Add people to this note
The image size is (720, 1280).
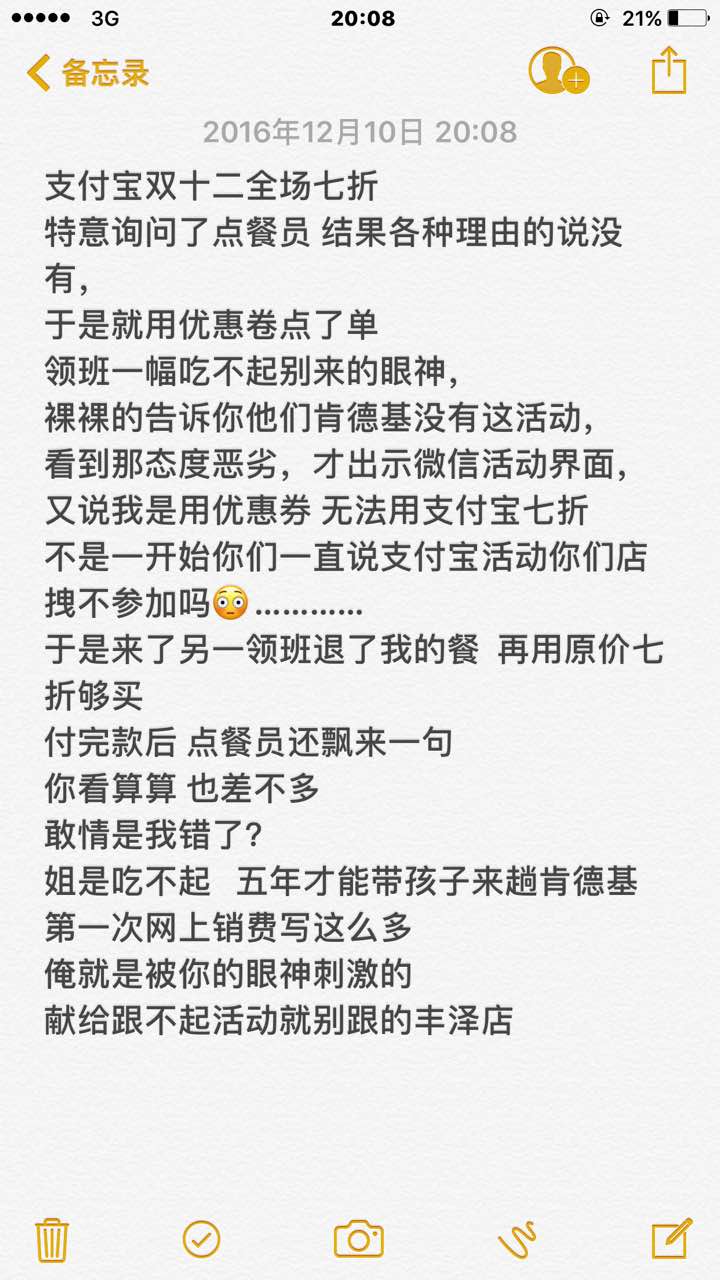[x=557, y=72]
